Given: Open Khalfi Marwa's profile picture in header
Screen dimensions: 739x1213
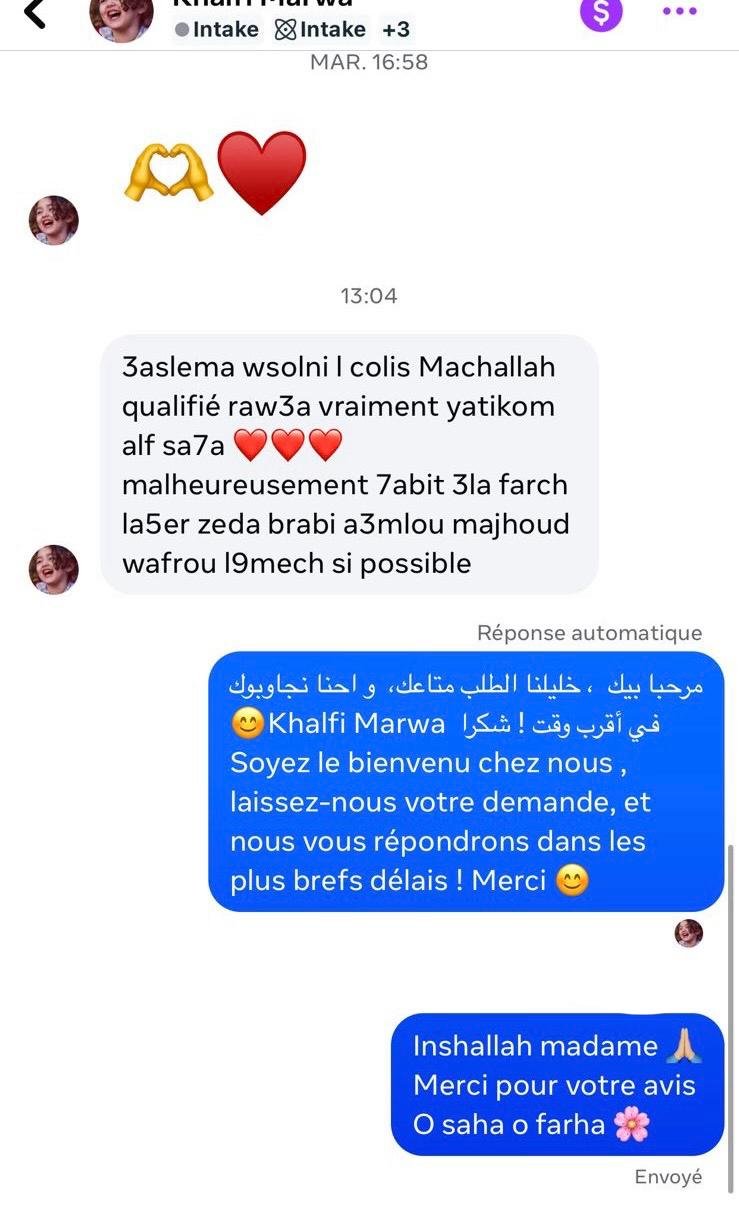Looking at the screenshot, I should coord(122,17).
